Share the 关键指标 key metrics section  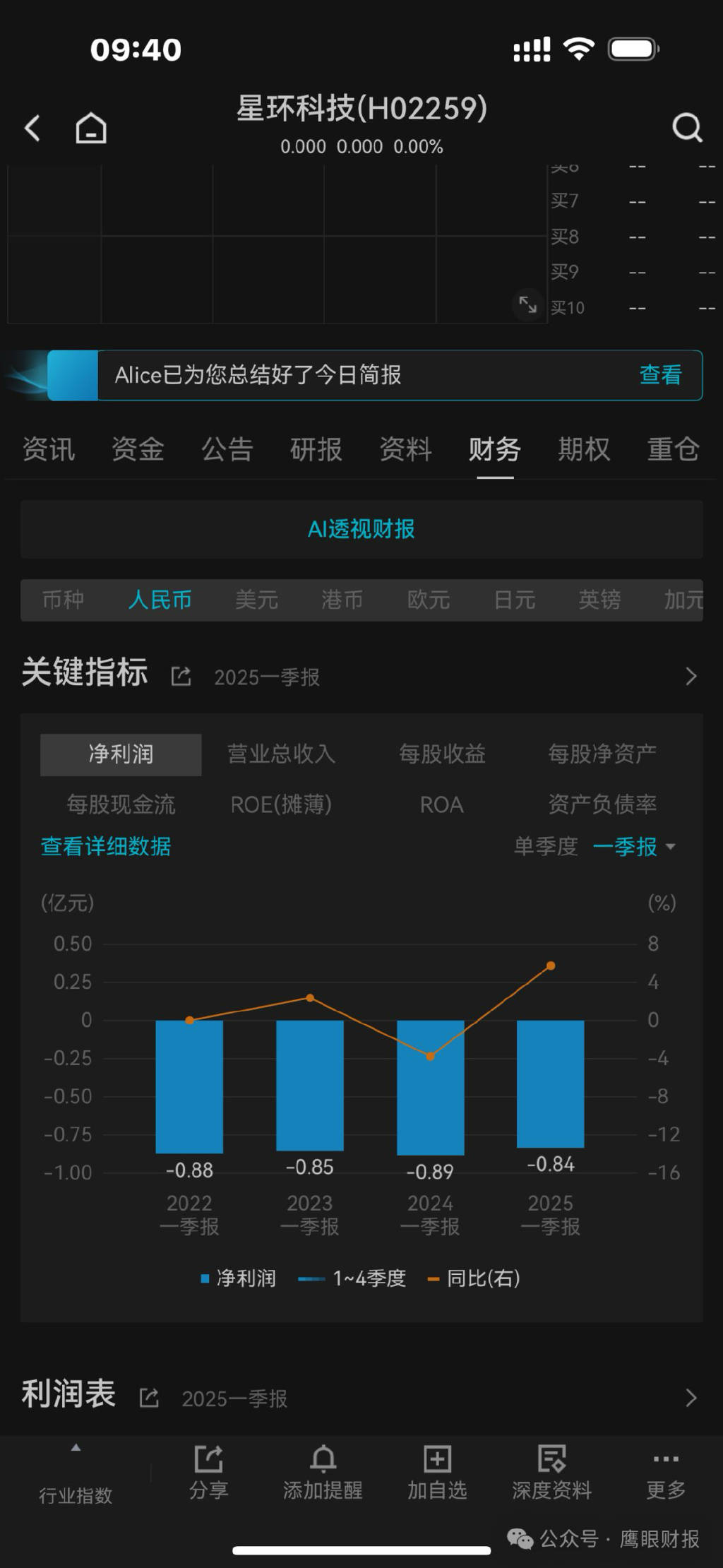(181, 677)
